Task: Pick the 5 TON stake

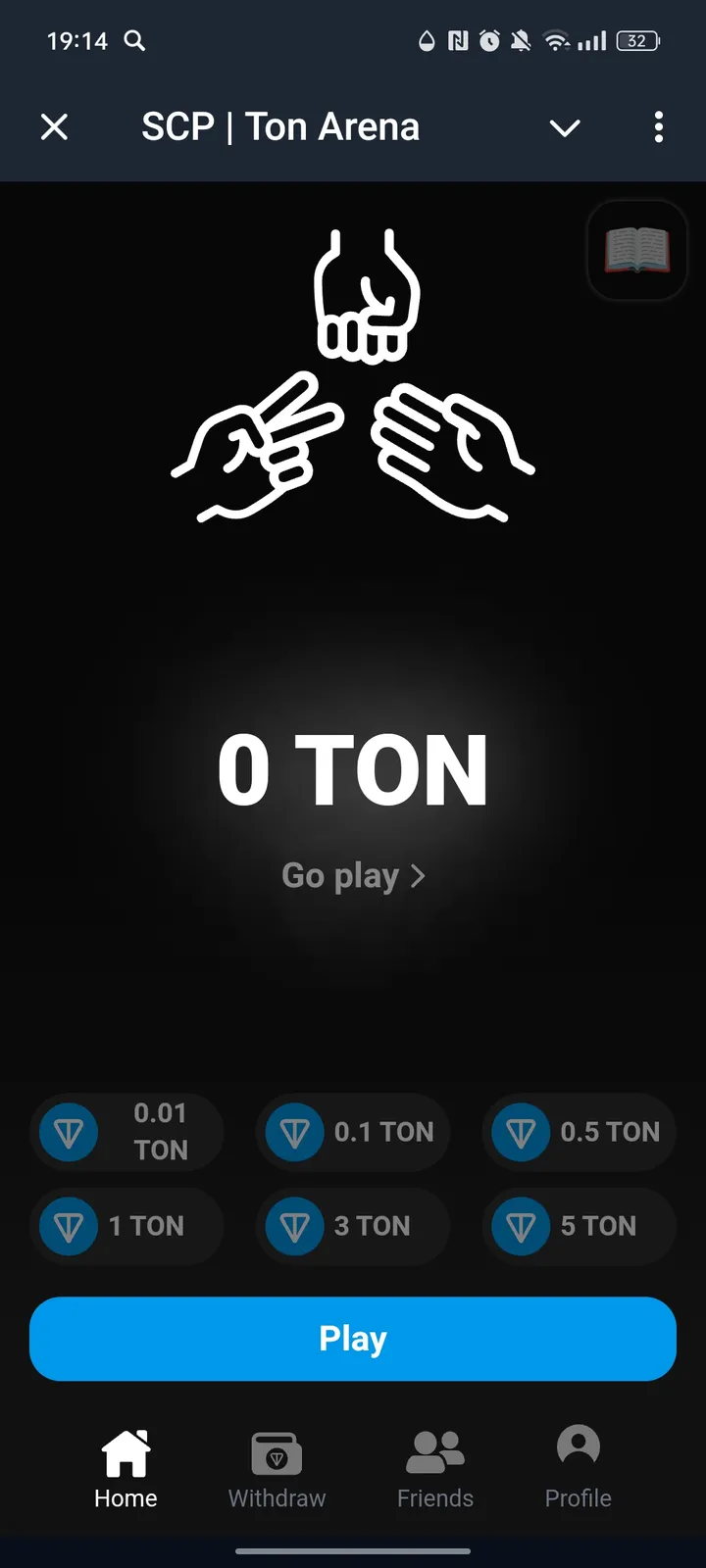Action: pyautogui.click(x=579, y=1226)
